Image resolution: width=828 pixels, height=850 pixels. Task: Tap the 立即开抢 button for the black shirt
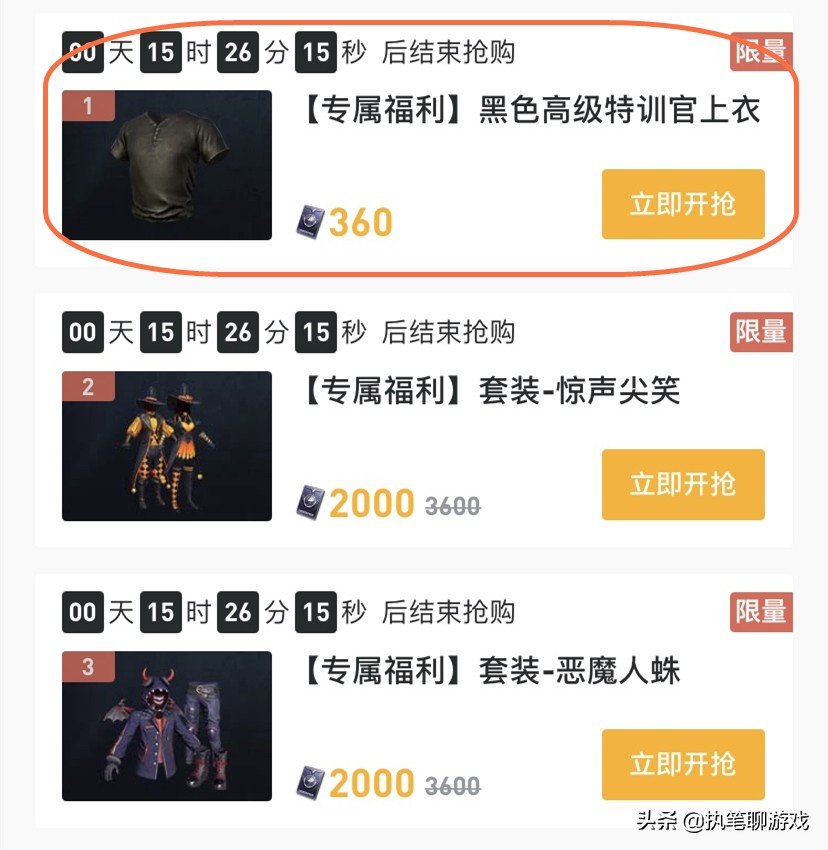(x=684, y=205)
